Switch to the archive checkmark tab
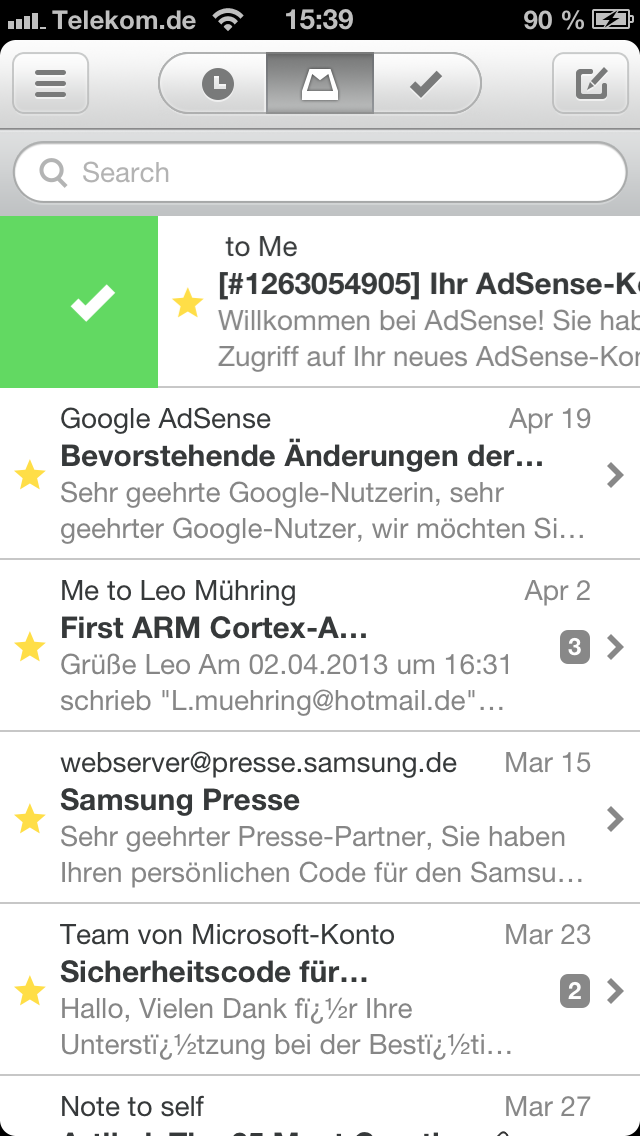 point(426,84)
